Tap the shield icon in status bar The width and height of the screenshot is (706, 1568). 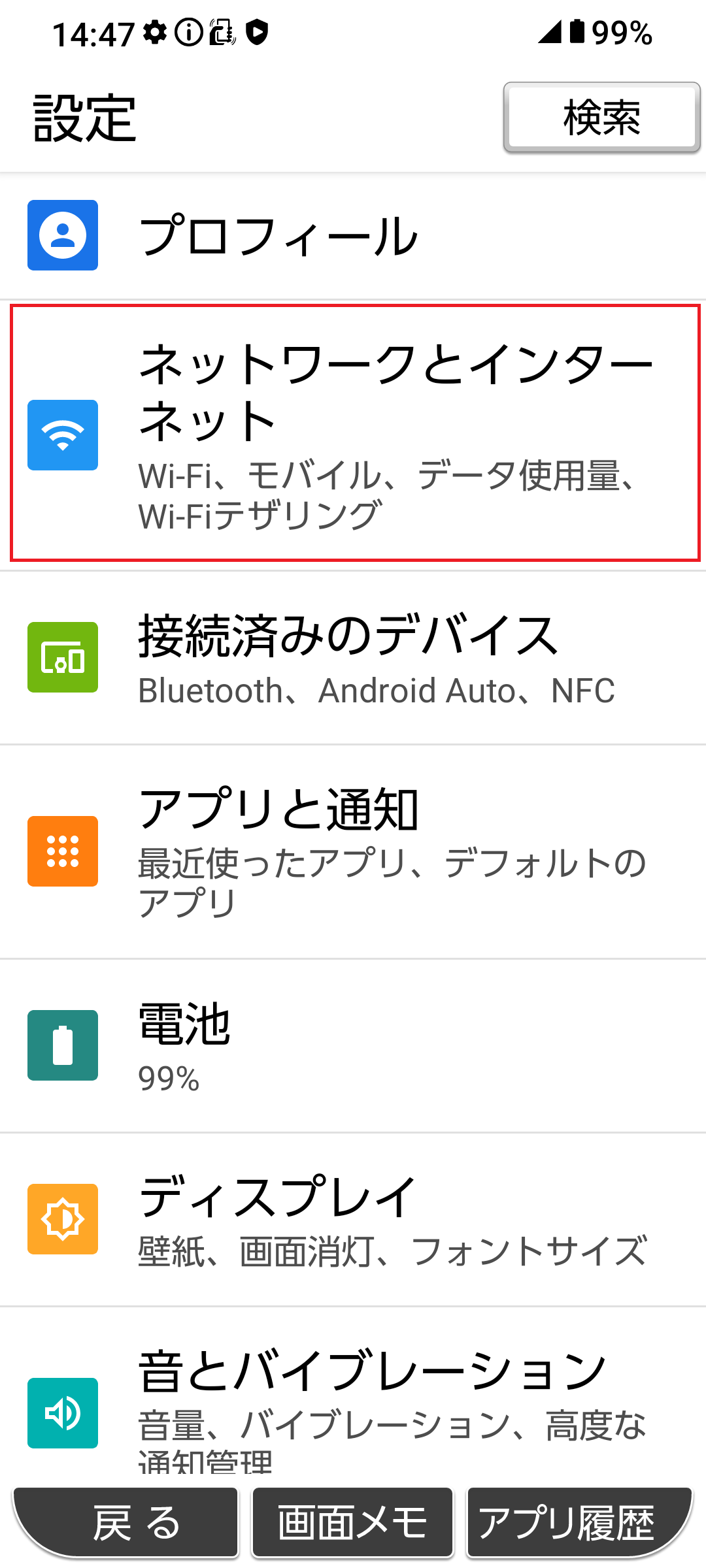(x=258, y=31)
